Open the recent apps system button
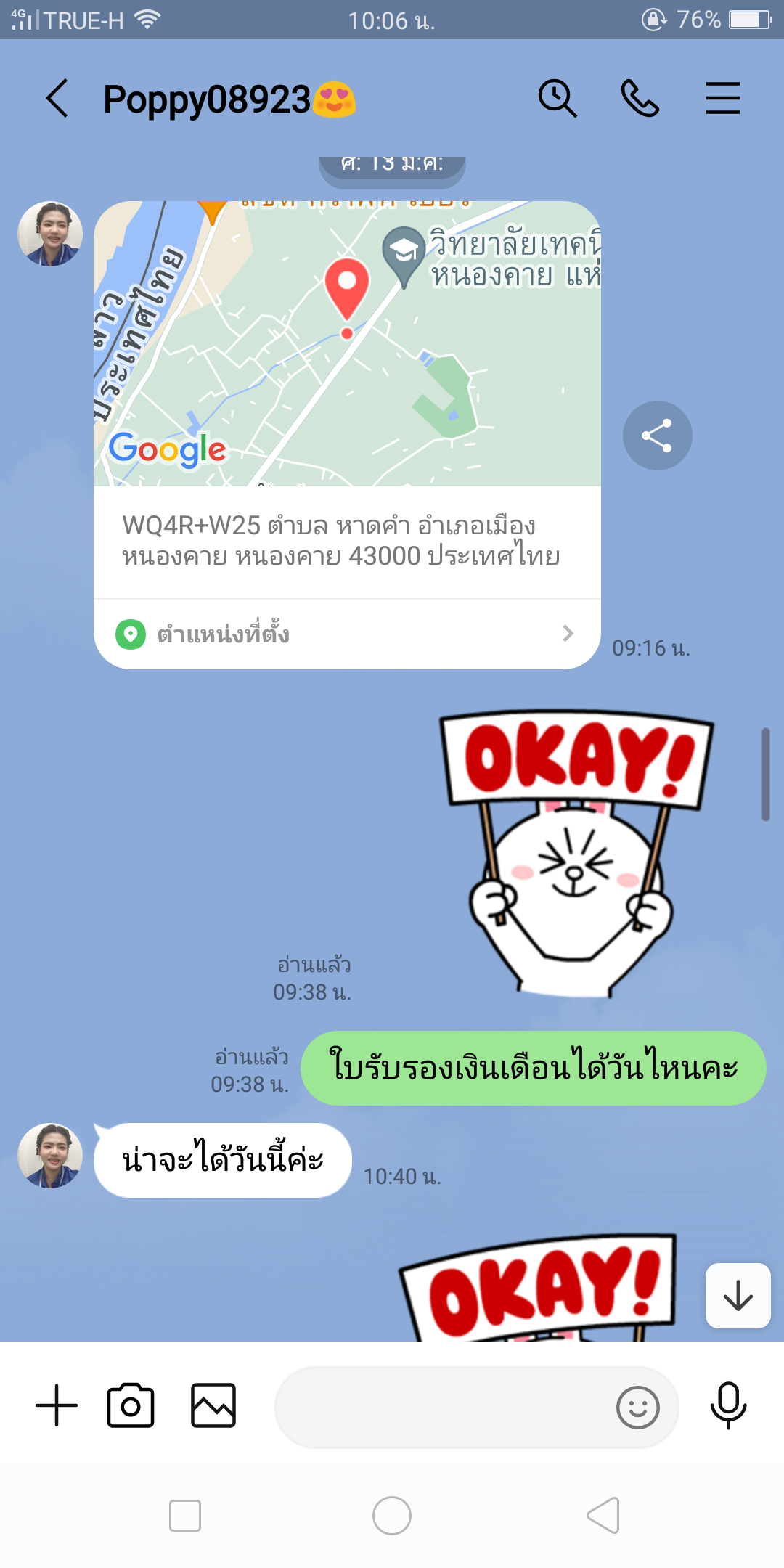 pyautogui.click(x=185, y=1516)
